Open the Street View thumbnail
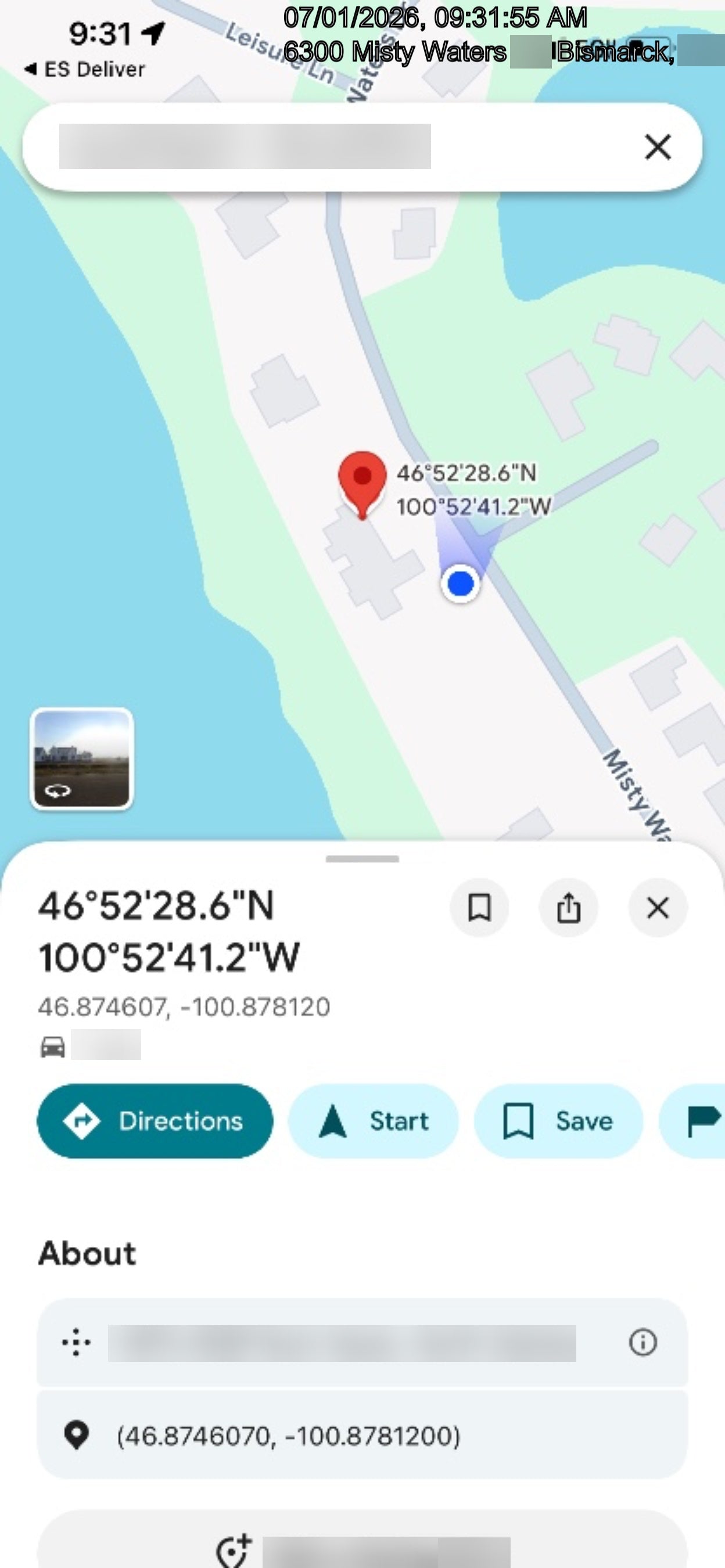The width and height of the screenshot is (725, 1568). tap(81, 758)
